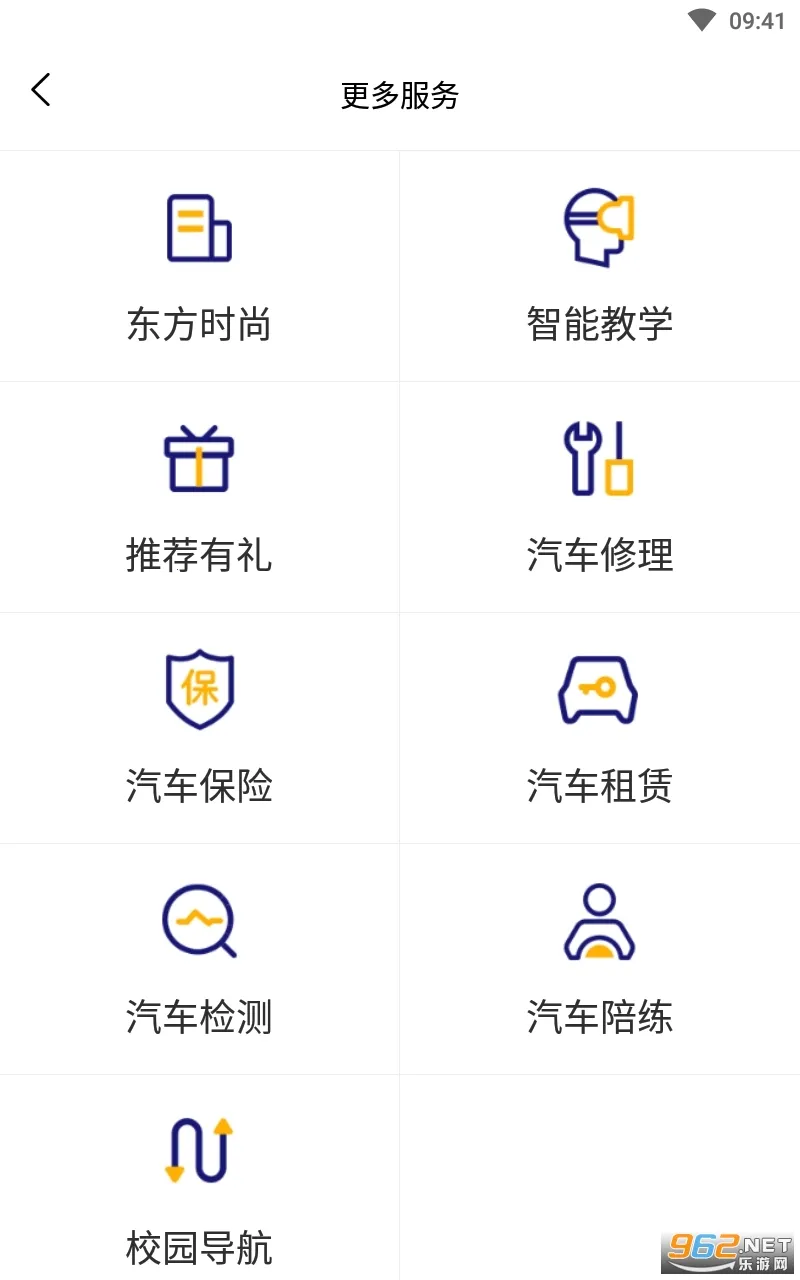
Task: Select the 汽车保险 shield icon
Action: (x=198, y=690)
